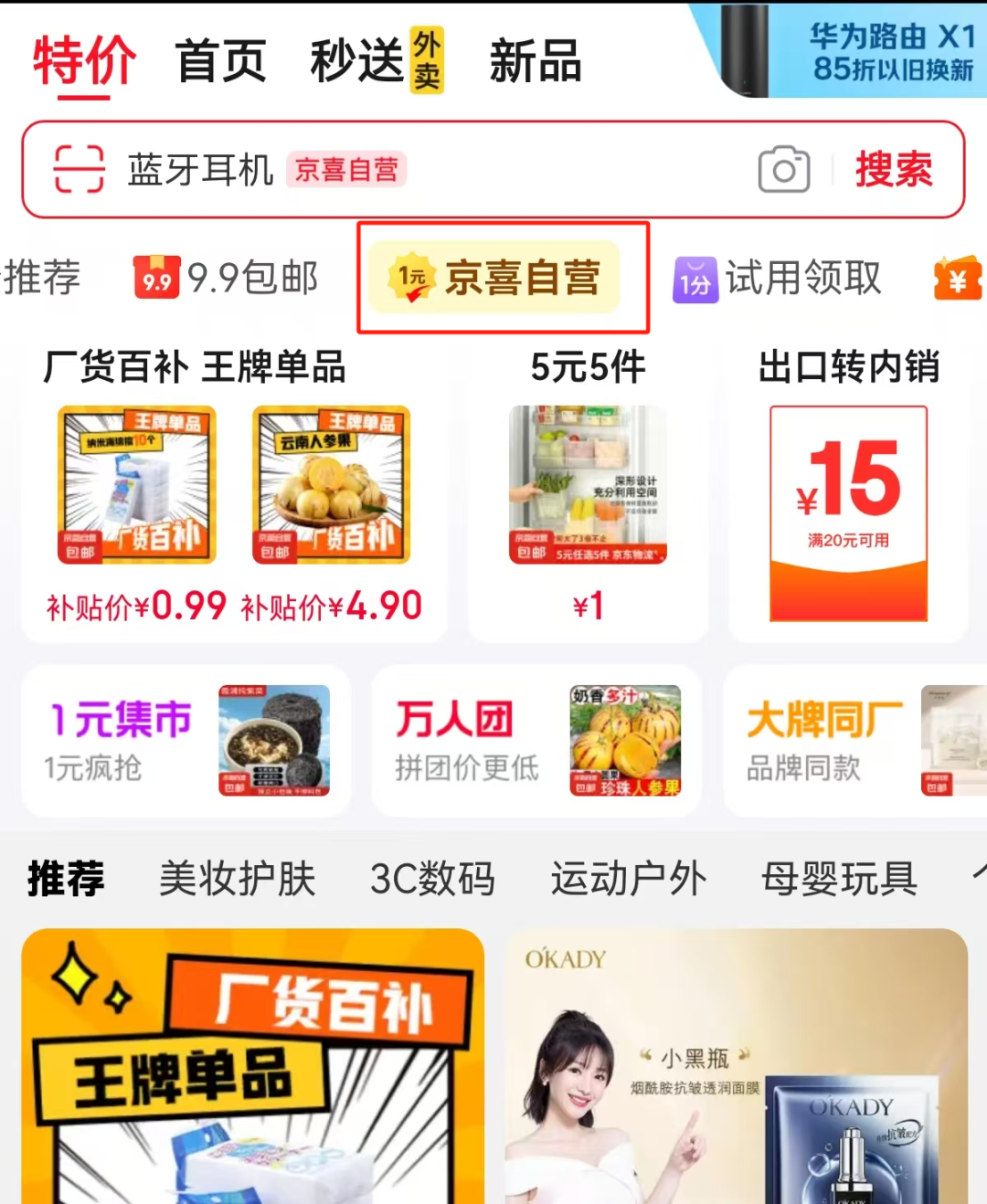The width and height of the screenshot is (987, 1204).
Task: Open the 5元5件 refrigerator organizer item
Action: point(586,485)
